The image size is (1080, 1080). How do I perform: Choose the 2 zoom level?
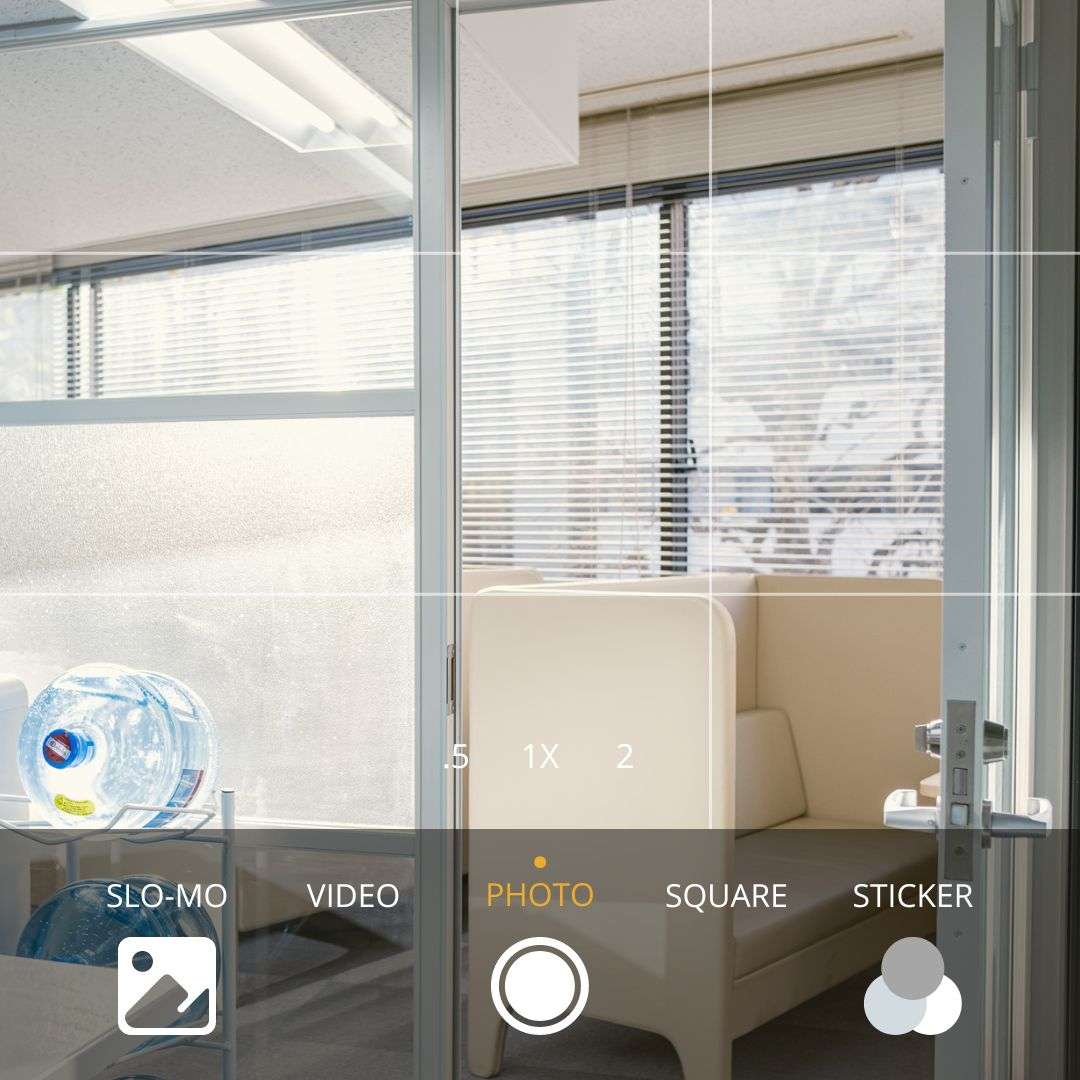pos(625,757)
